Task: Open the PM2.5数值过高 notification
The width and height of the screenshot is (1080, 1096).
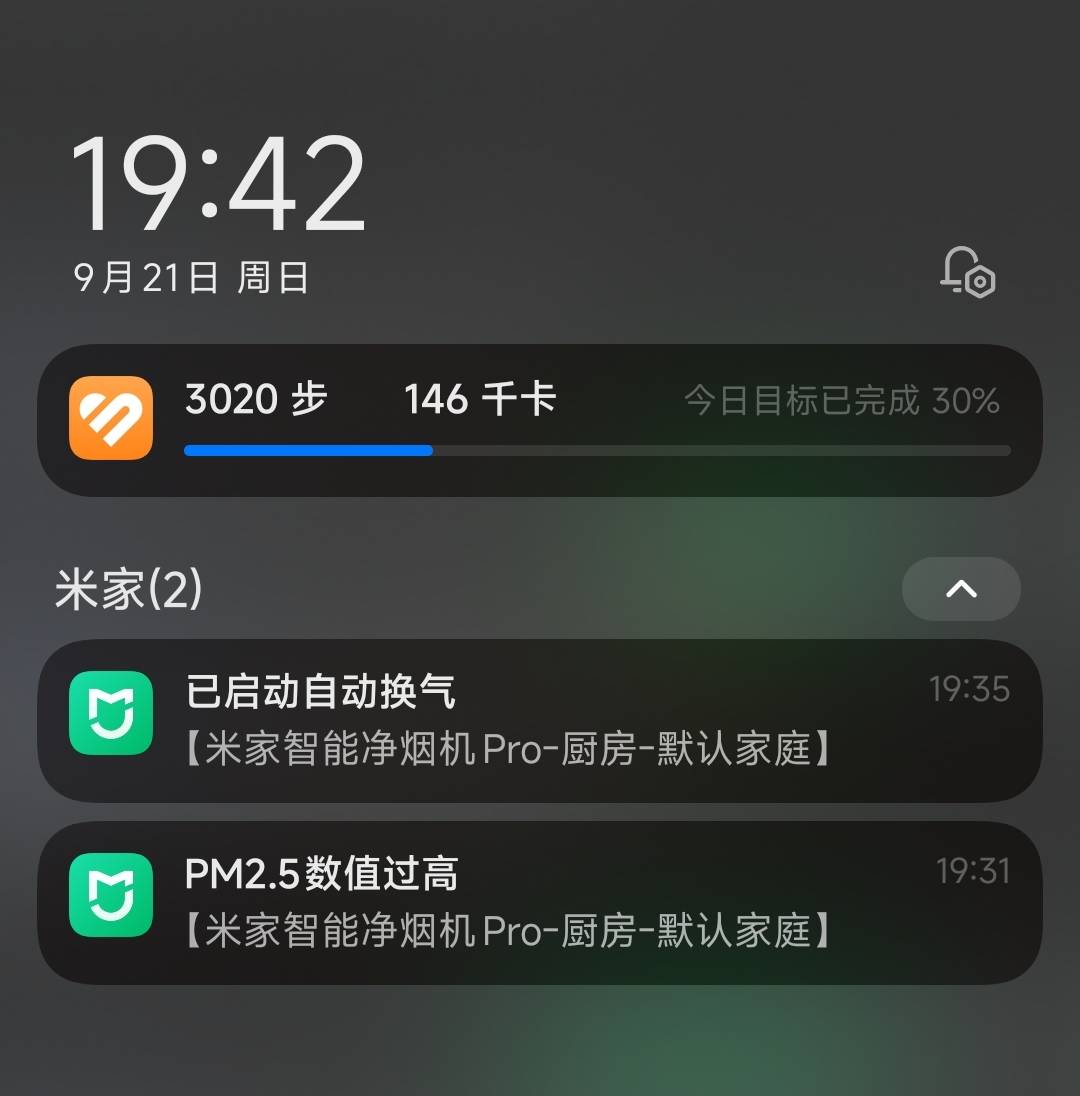Action: pyautogui.click(x=540, y=903)
